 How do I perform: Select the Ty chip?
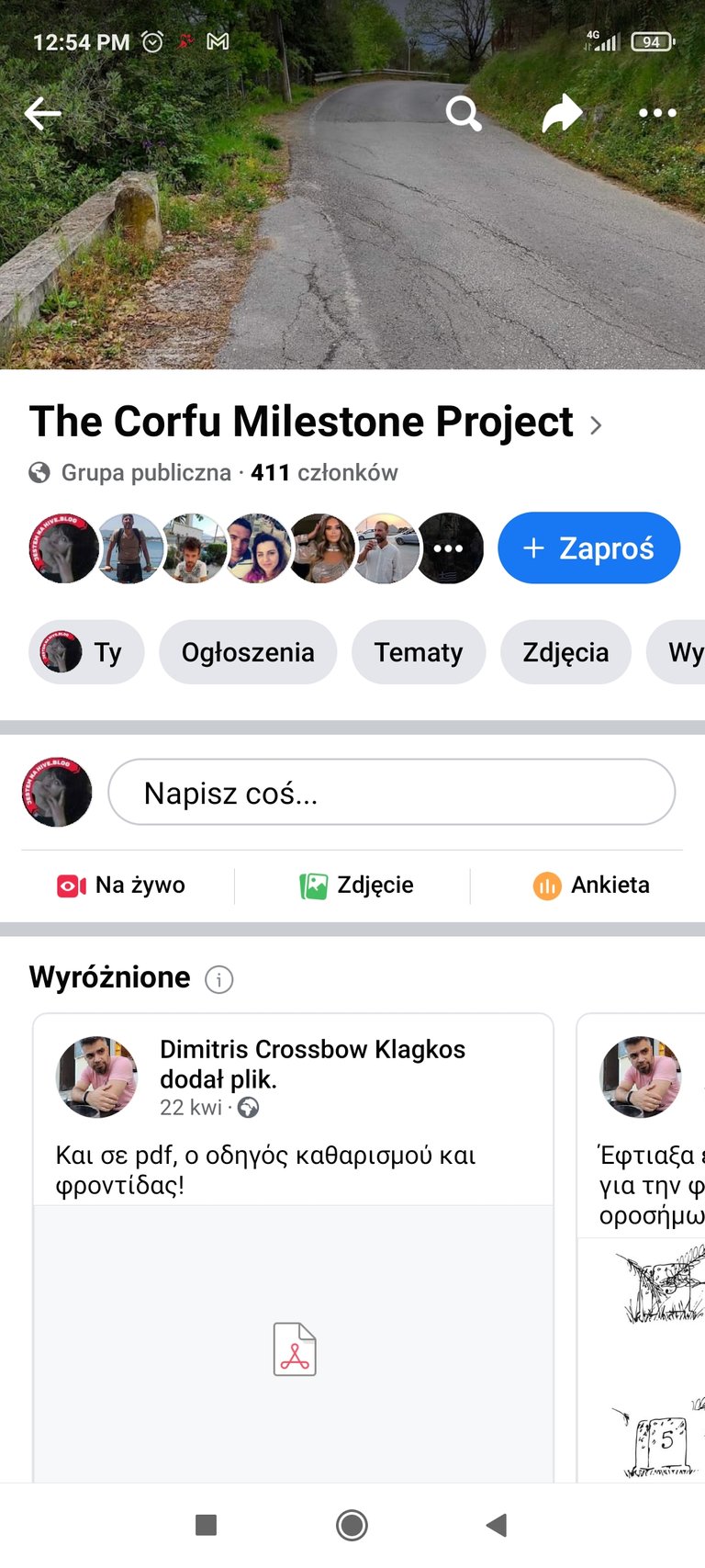(86, 652)
